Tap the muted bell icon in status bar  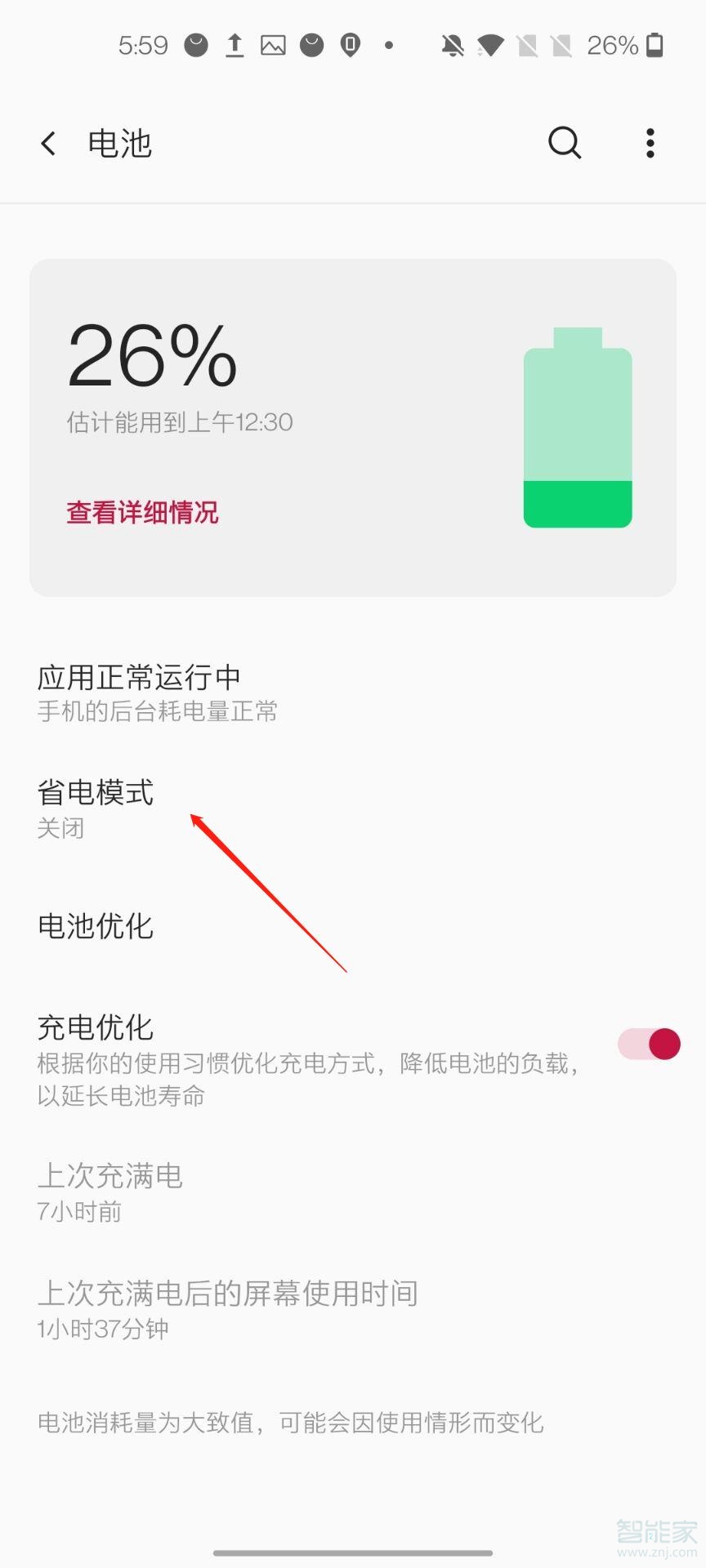click(x=451, y=45)
